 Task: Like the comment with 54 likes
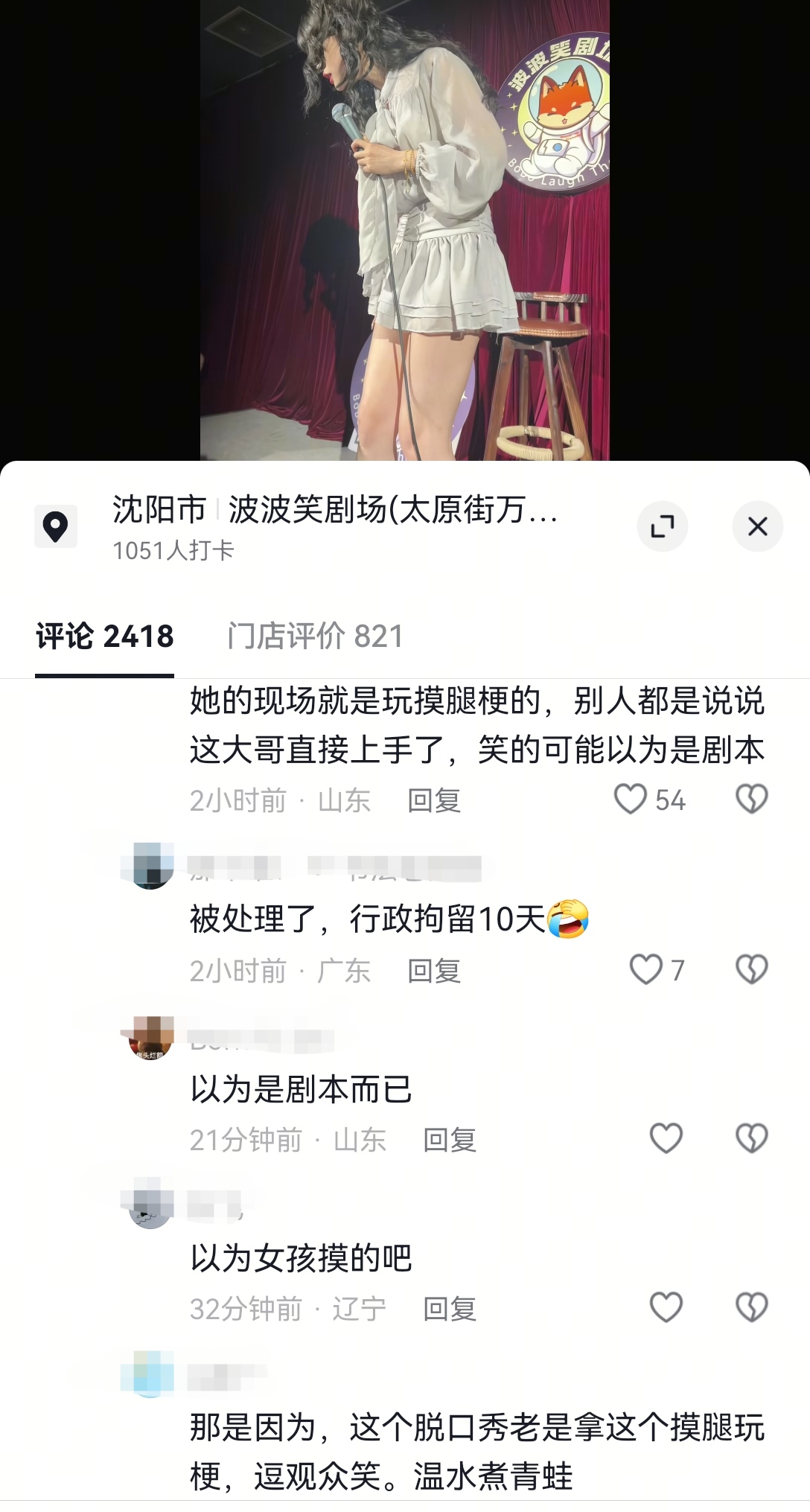[631, 800]
